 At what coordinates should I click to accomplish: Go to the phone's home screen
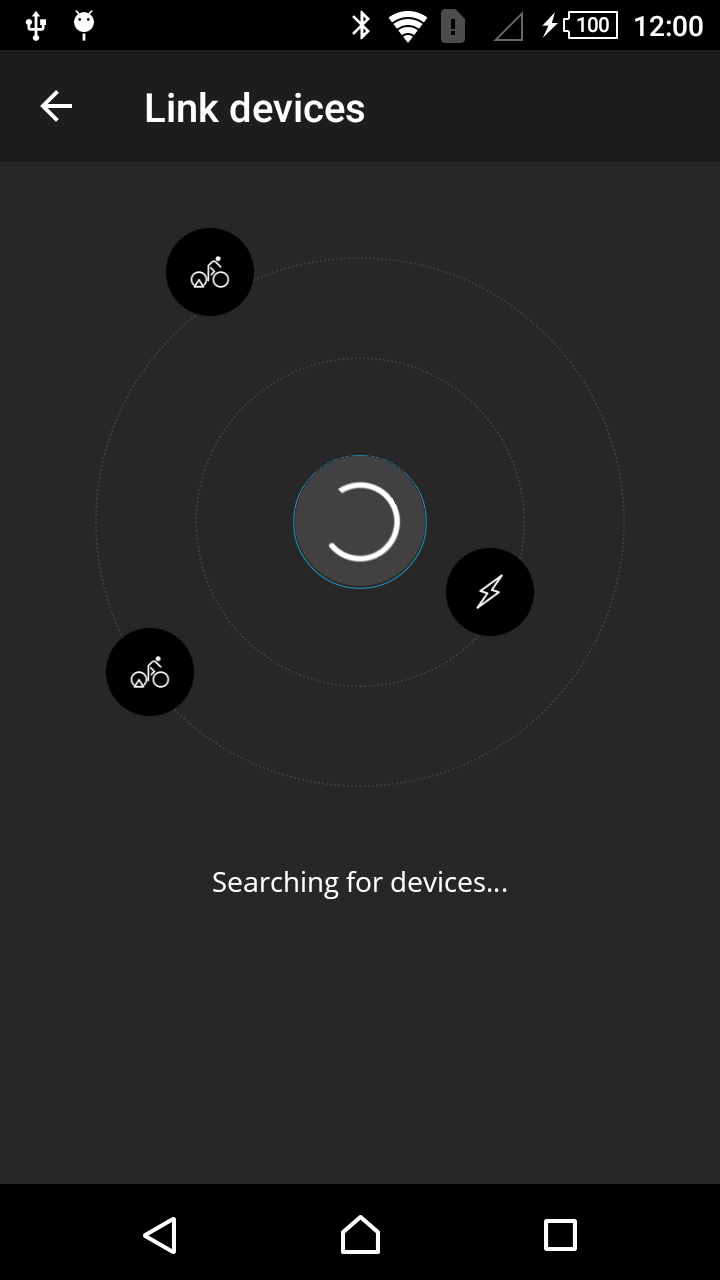[x=360, y=1235]
